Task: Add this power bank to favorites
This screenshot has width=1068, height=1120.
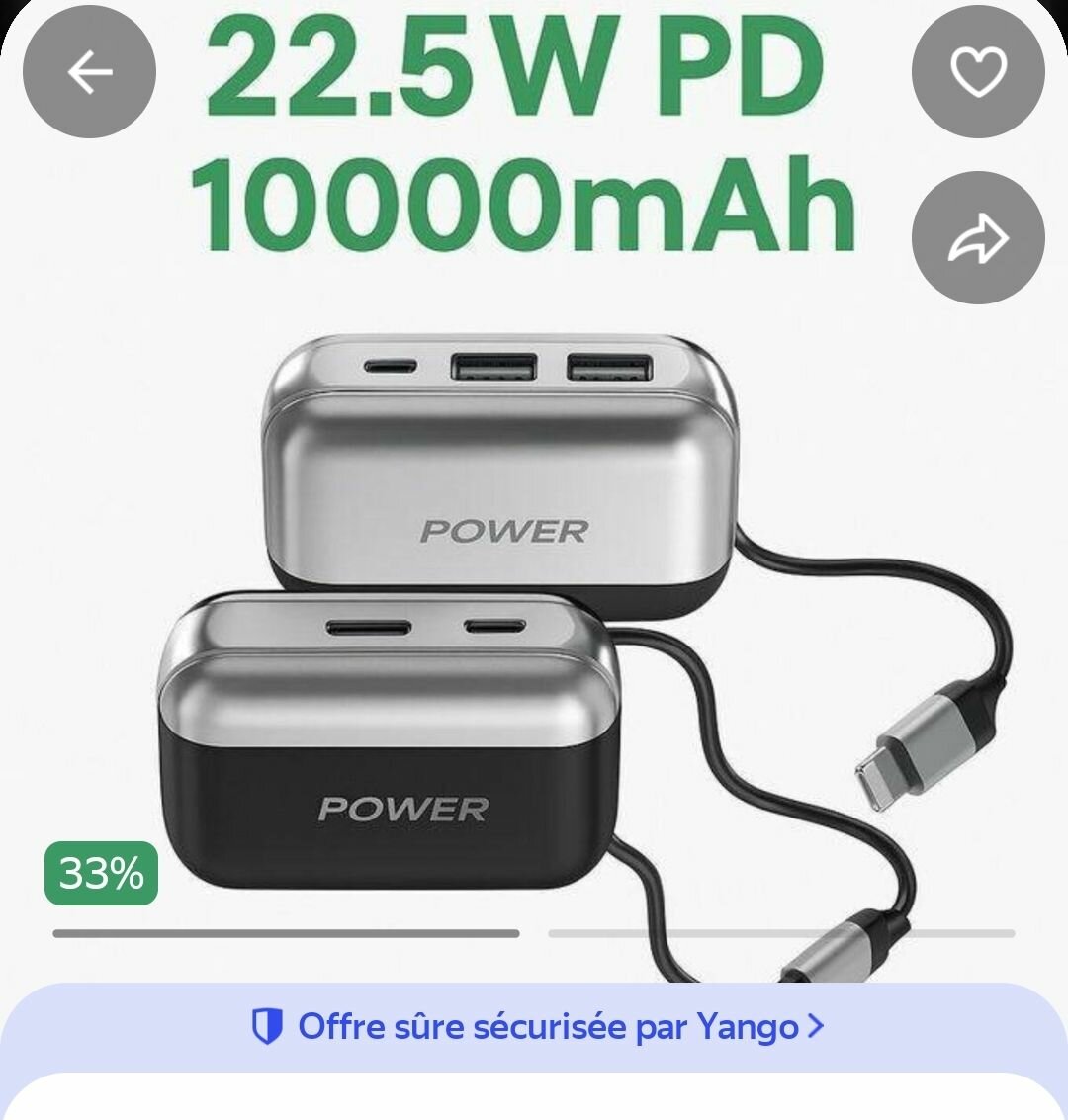Action: [977, 71]
